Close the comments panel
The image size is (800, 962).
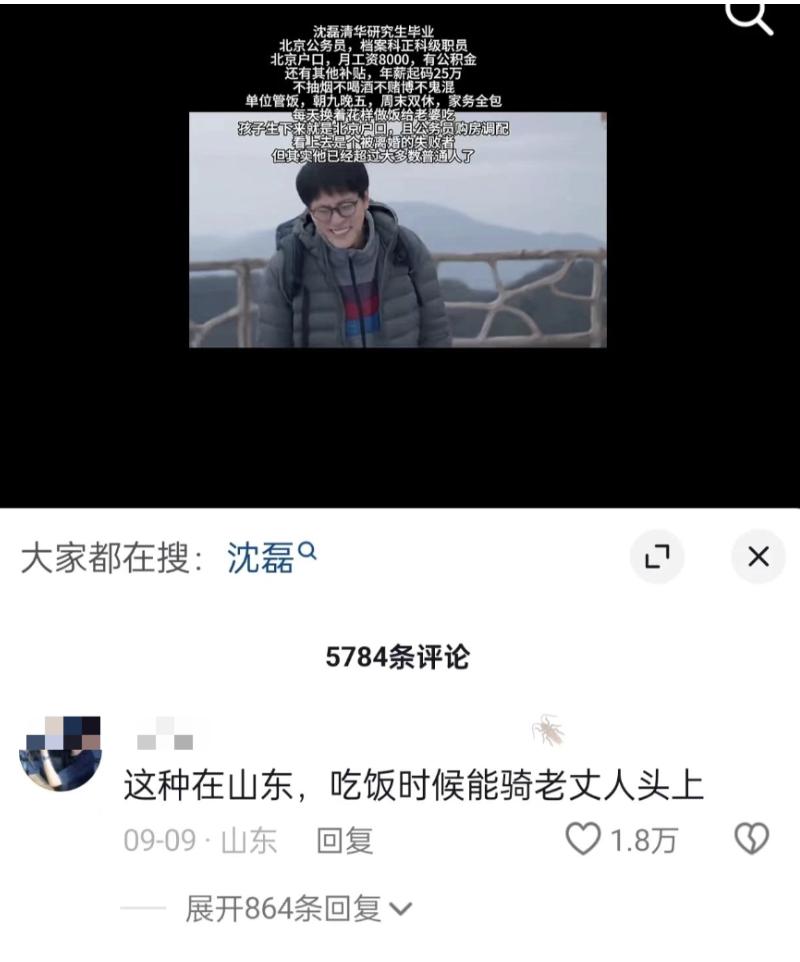[x=758, y=557]
